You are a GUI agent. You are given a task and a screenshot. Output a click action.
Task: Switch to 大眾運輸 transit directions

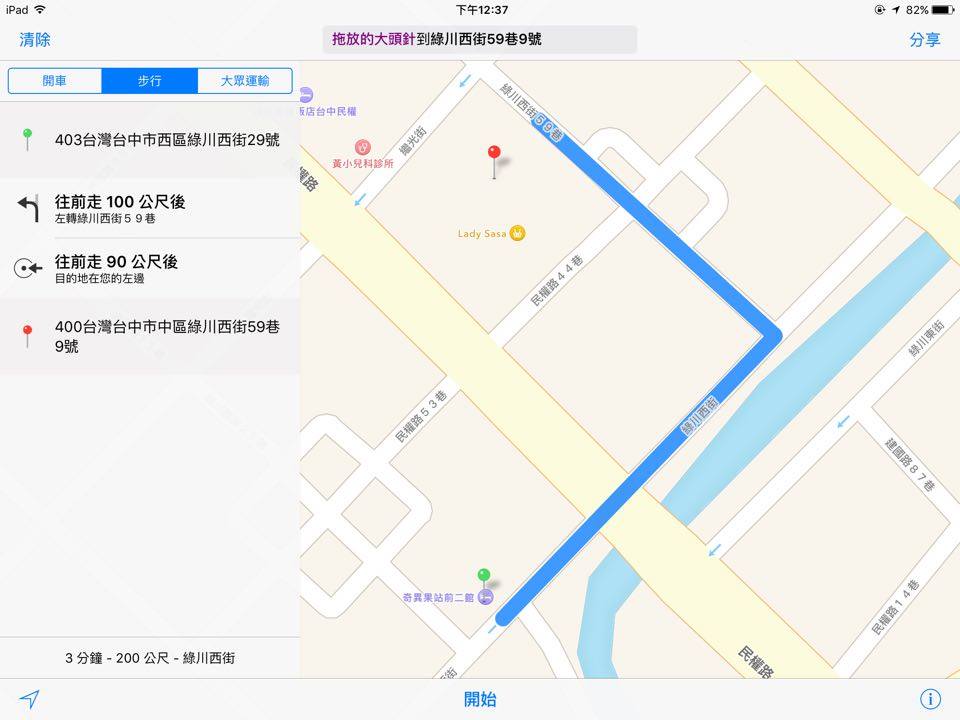pos(244,81)
